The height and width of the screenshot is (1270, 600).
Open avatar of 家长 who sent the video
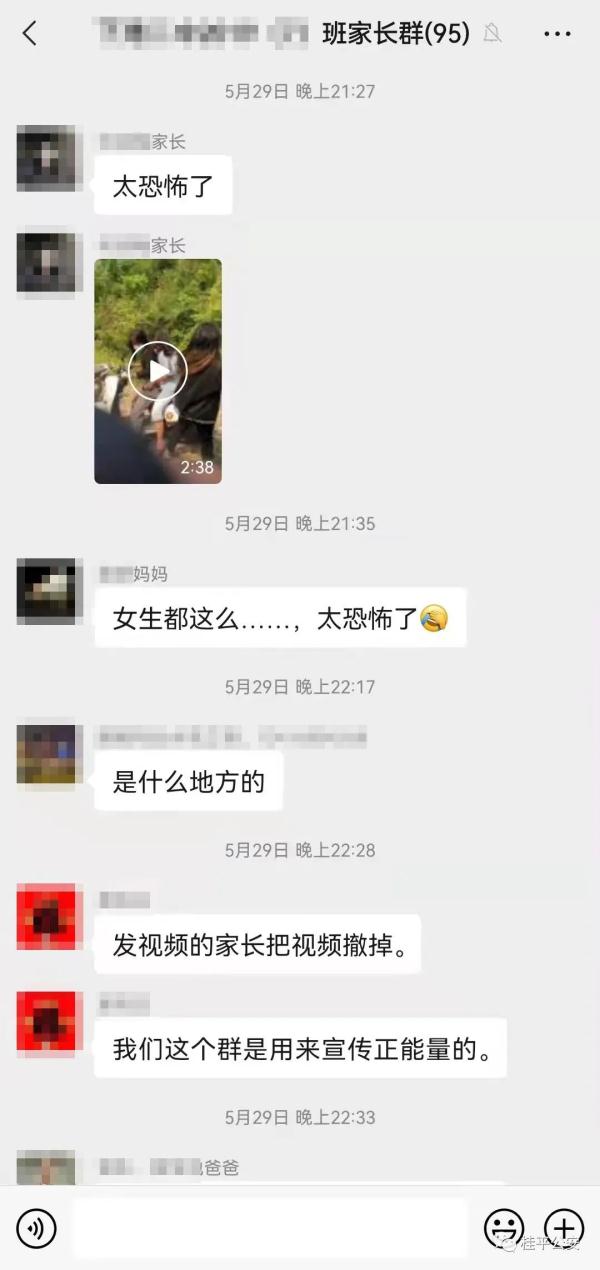coord(46,263)
